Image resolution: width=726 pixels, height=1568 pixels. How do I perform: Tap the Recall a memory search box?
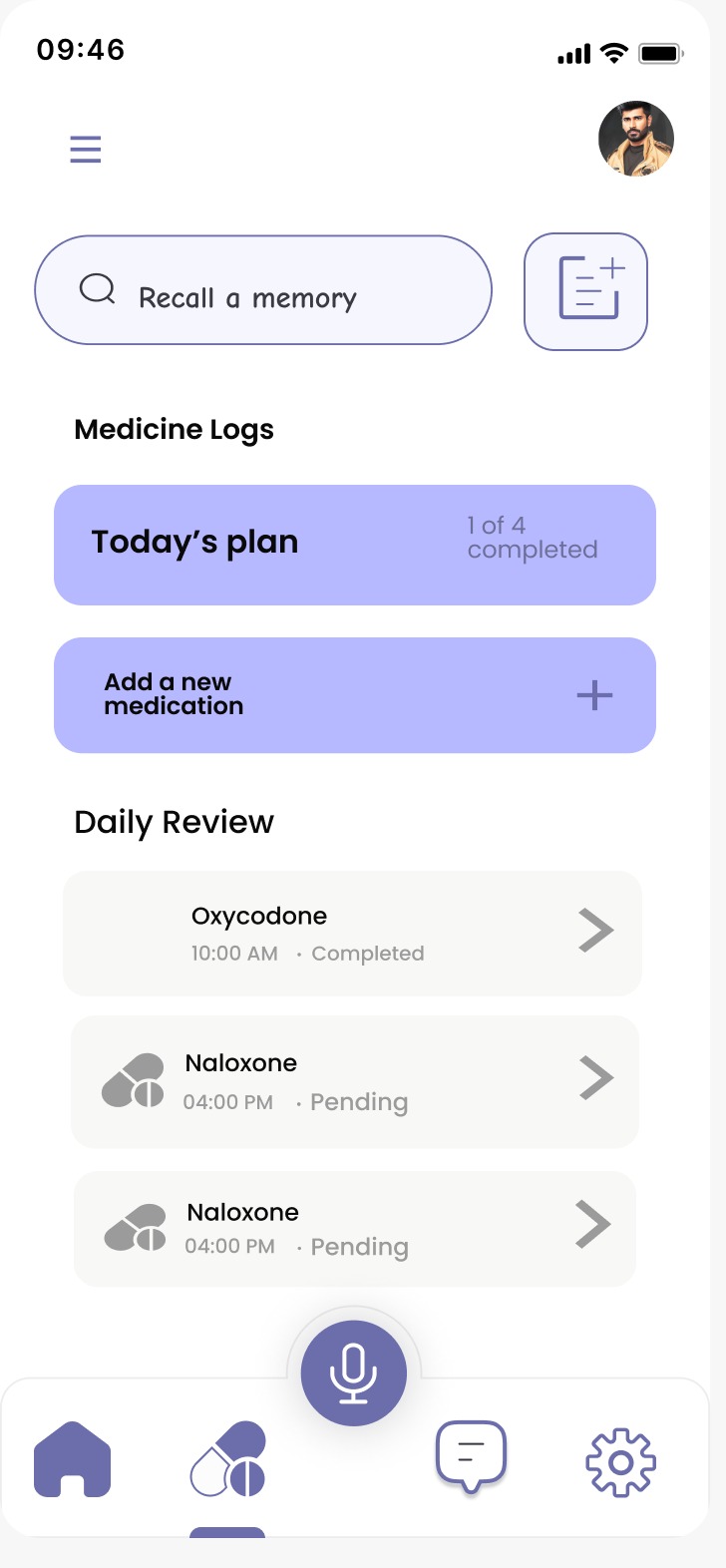click(x=263, y=290)
